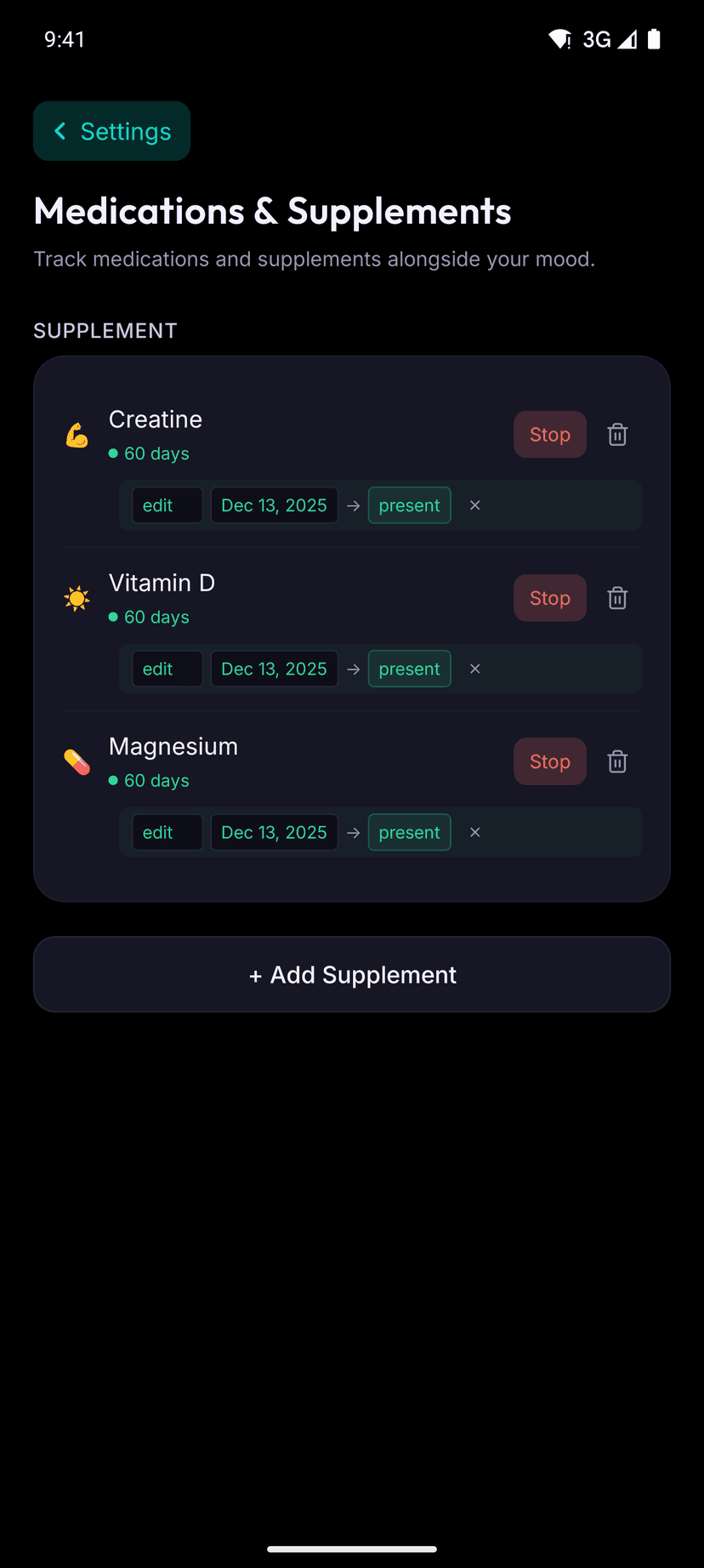Remove Vitamin D's date entry via X

[x=474, y=669]
